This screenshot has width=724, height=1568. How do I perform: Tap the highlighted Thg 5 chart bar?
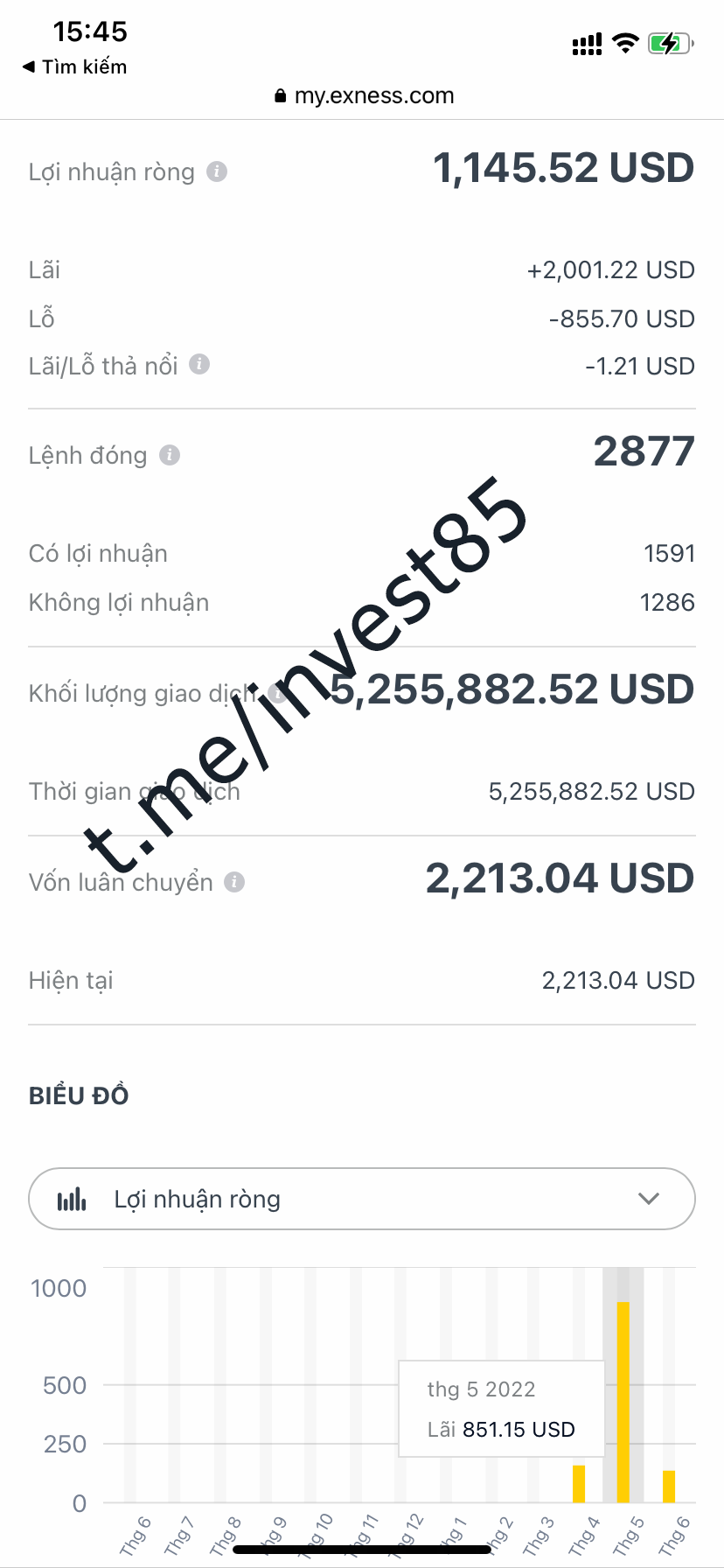[623, 1402]
